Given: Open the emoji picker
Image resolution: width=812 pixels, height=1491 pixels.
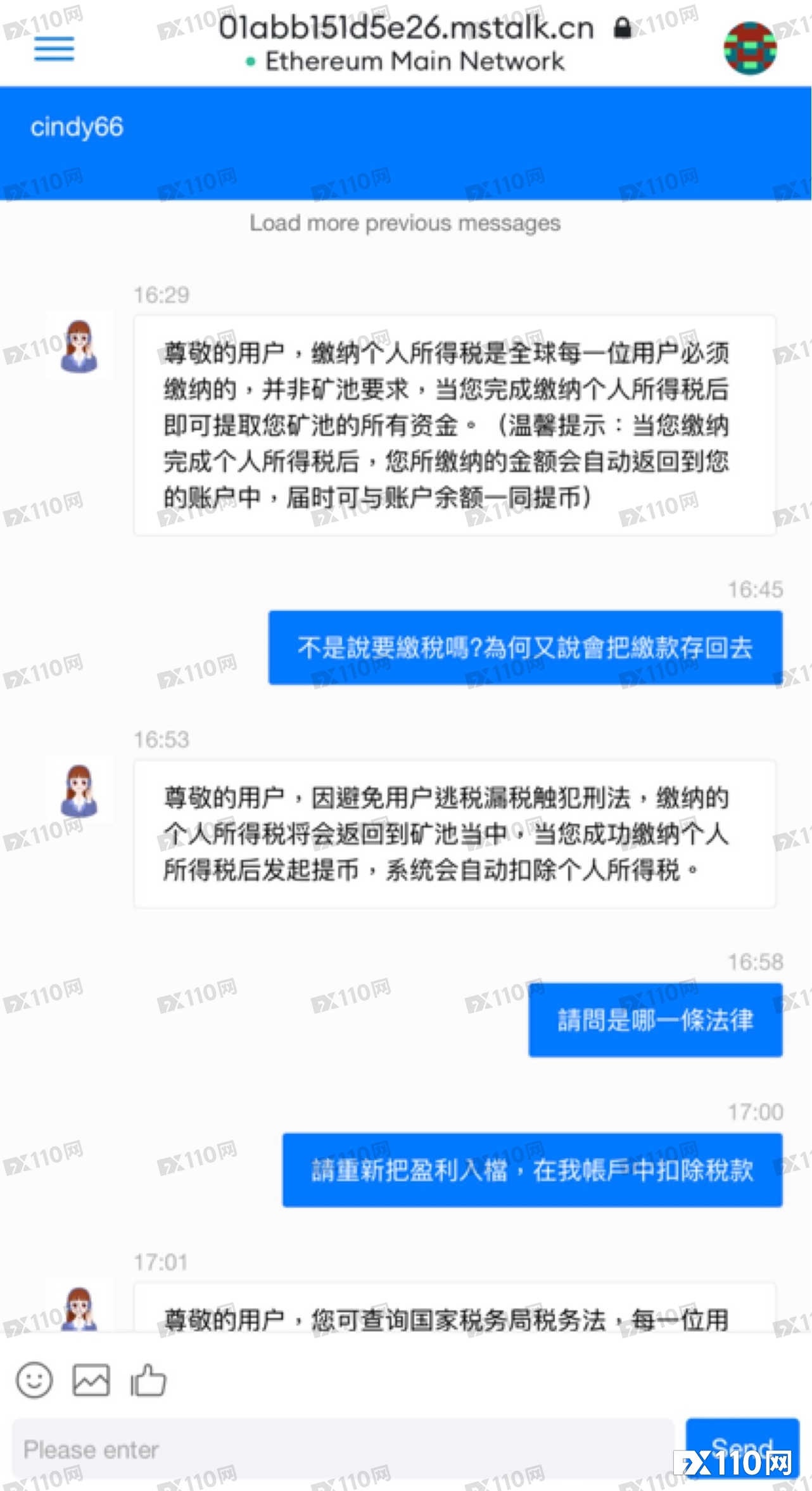Looking at the screenshot, I should pos(34,1379).
